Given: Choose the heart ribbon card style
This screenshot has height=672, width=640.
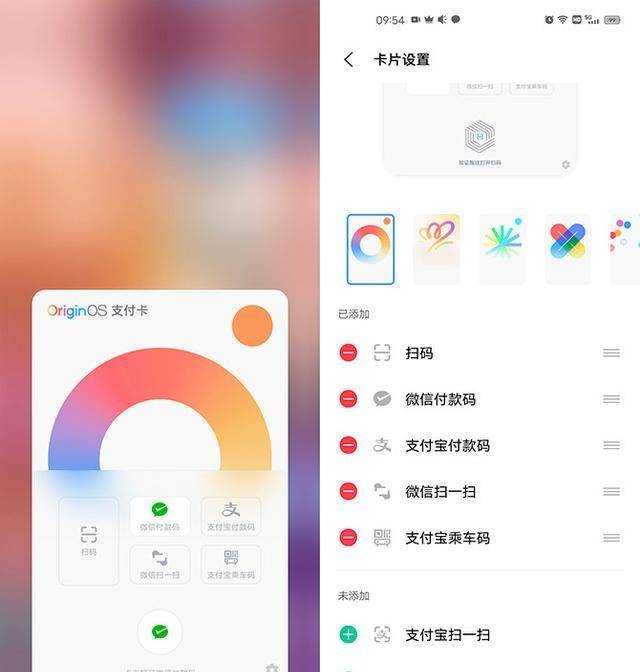Looking at the screenshot, I should [436, 249].
